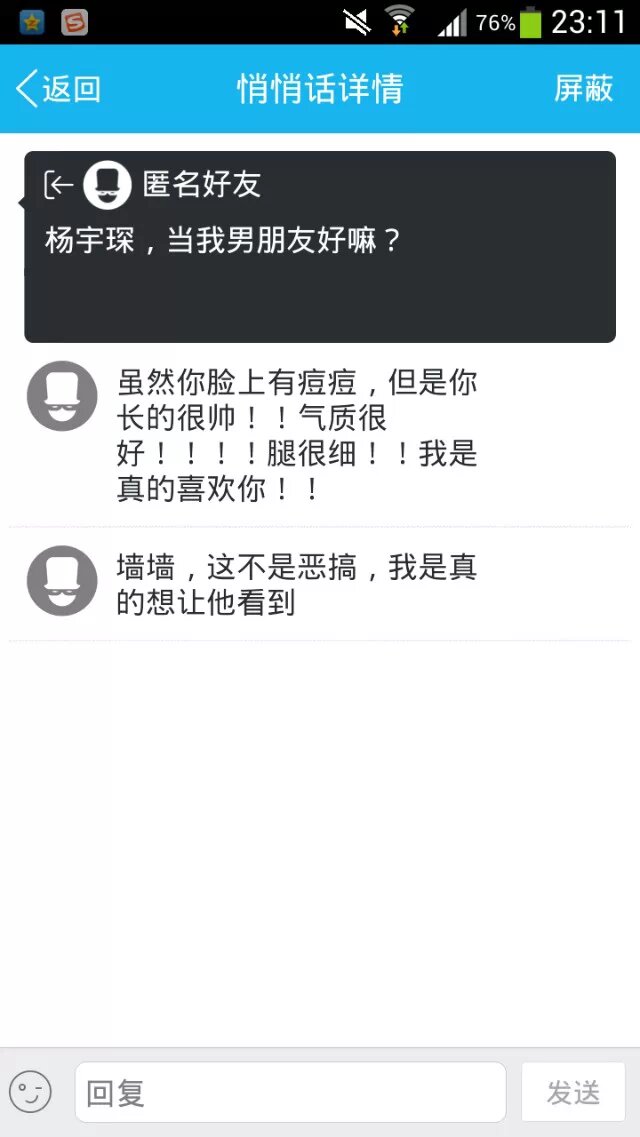This screenshot has width=640, height=1137.
Task: Focus the 回复 reply field
Action: point(290,1092)
